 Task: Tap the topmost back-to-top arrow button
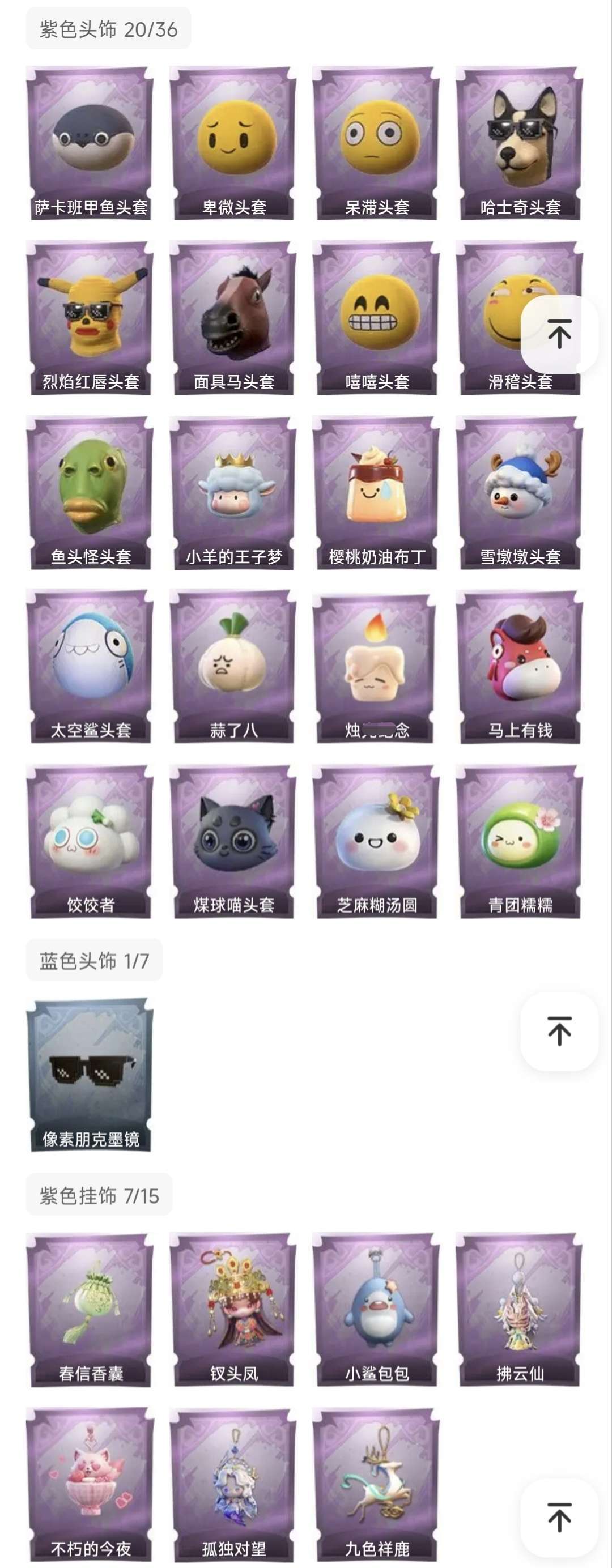click(x=559, y=334)
